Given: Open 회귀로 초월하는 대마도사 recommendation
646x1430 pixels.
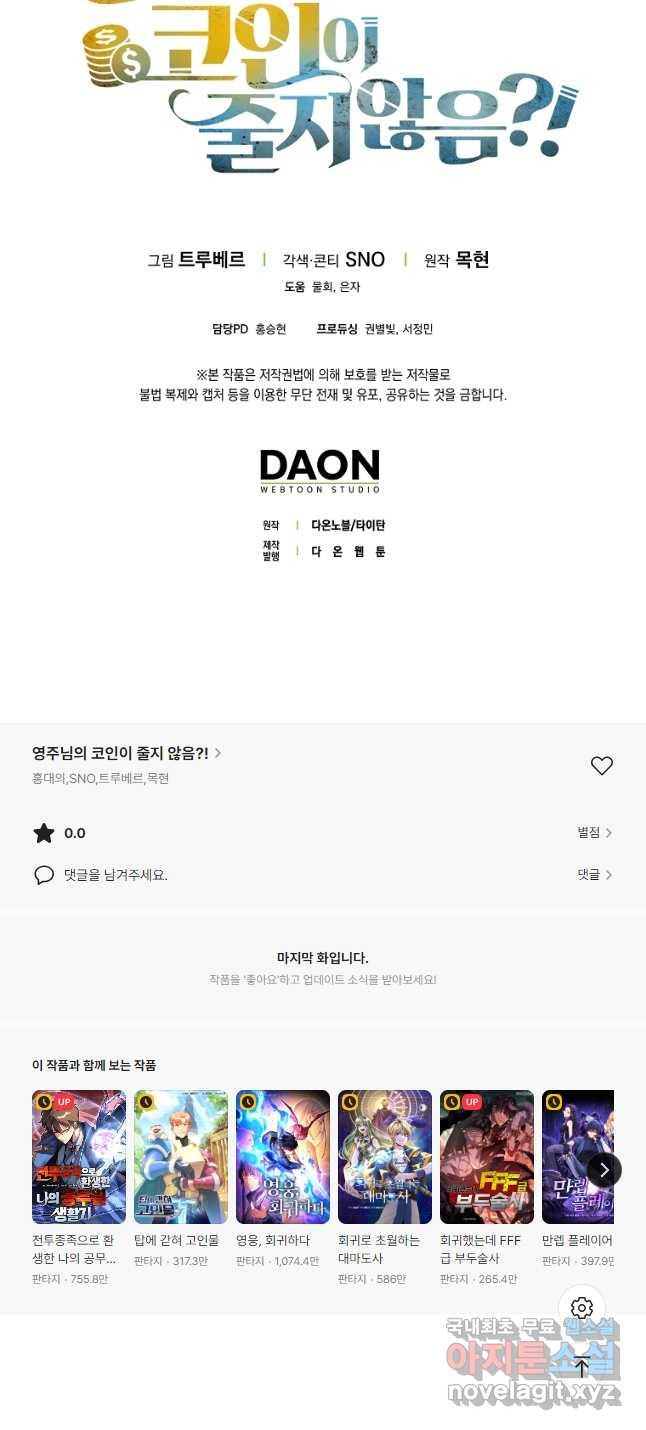Looking at the screenshot, I should pos(385,1157).
